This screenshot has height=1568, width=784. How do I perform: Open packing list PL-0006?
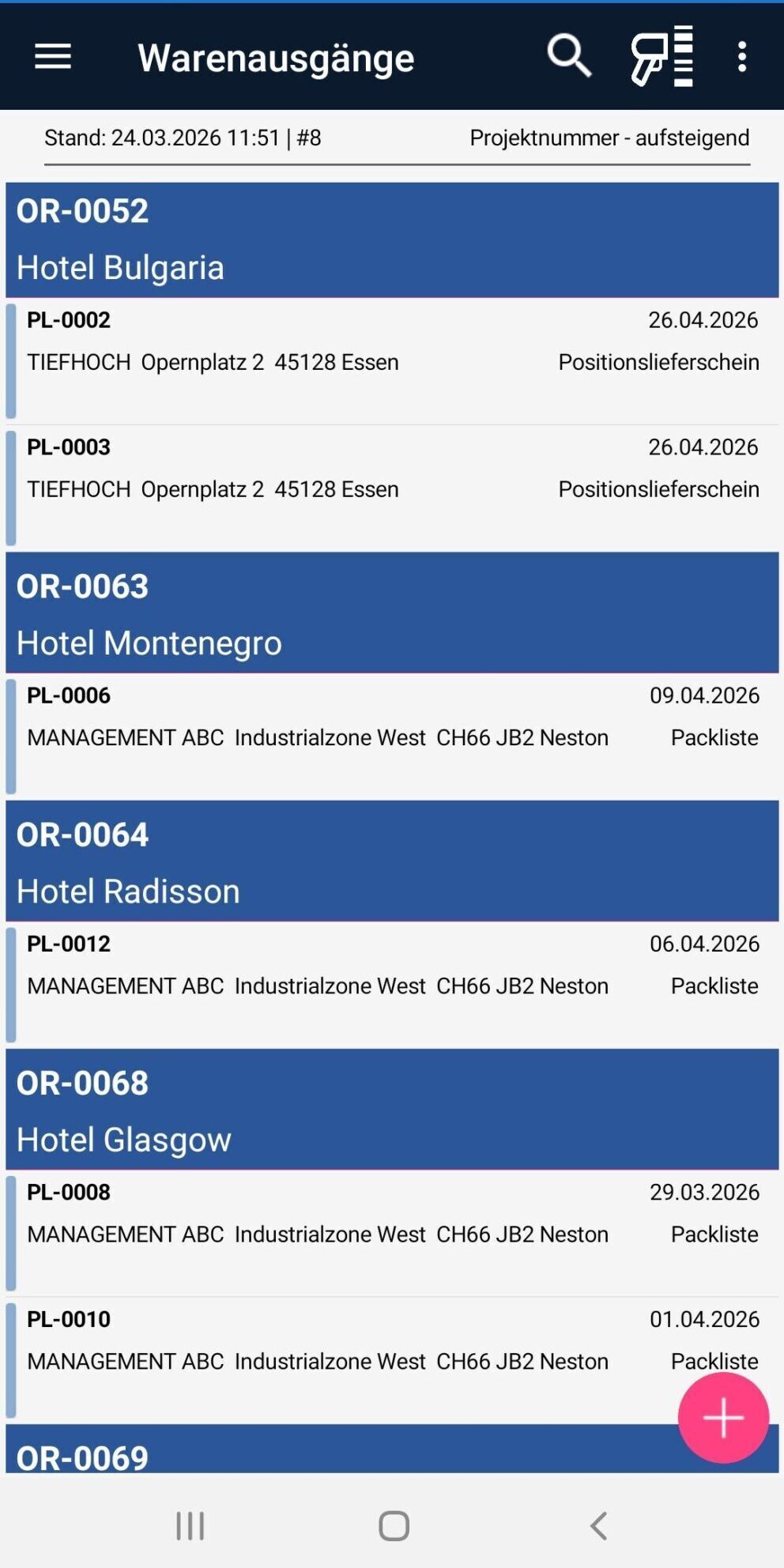click(392, 736)
